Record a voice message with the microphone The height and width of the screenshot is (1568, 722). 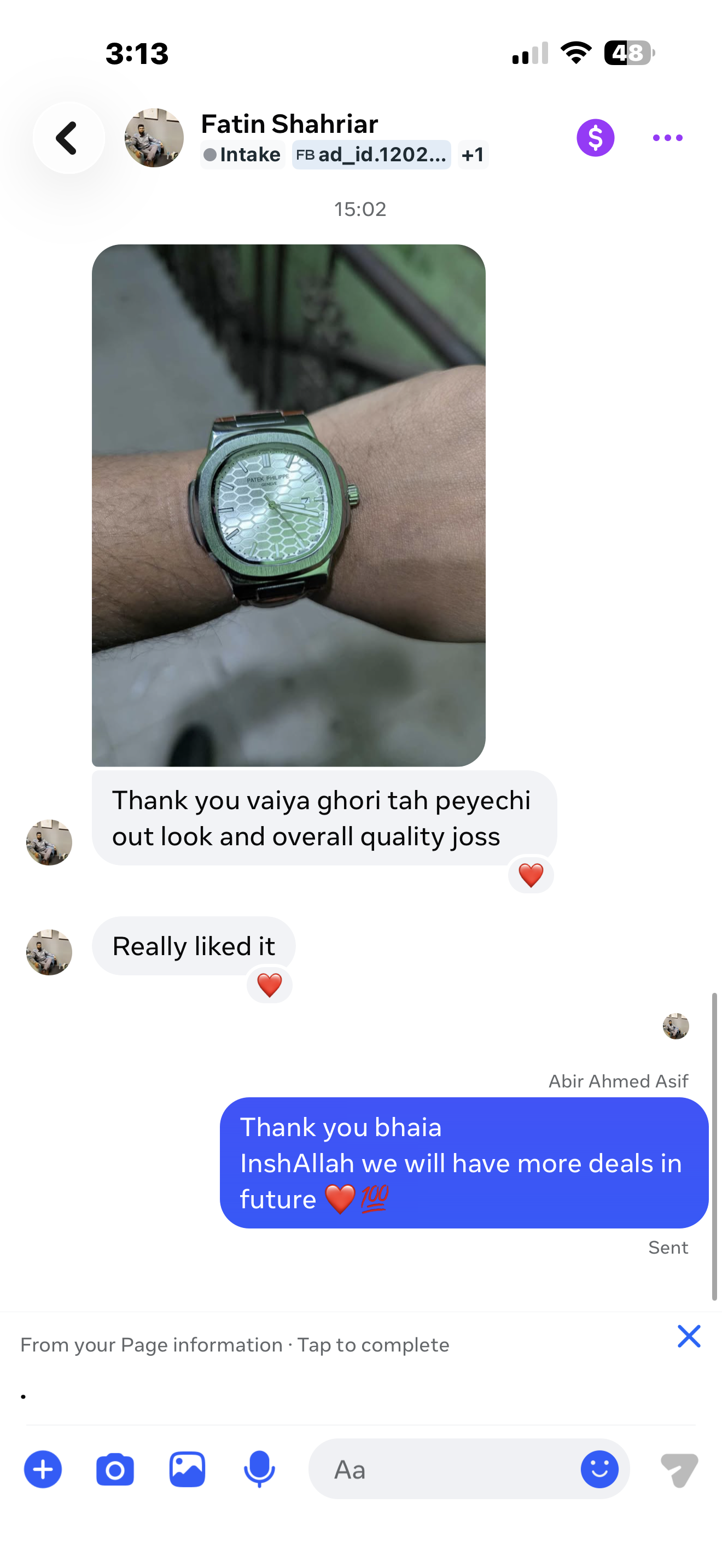pyautogui.click(x=259, y=1470)
